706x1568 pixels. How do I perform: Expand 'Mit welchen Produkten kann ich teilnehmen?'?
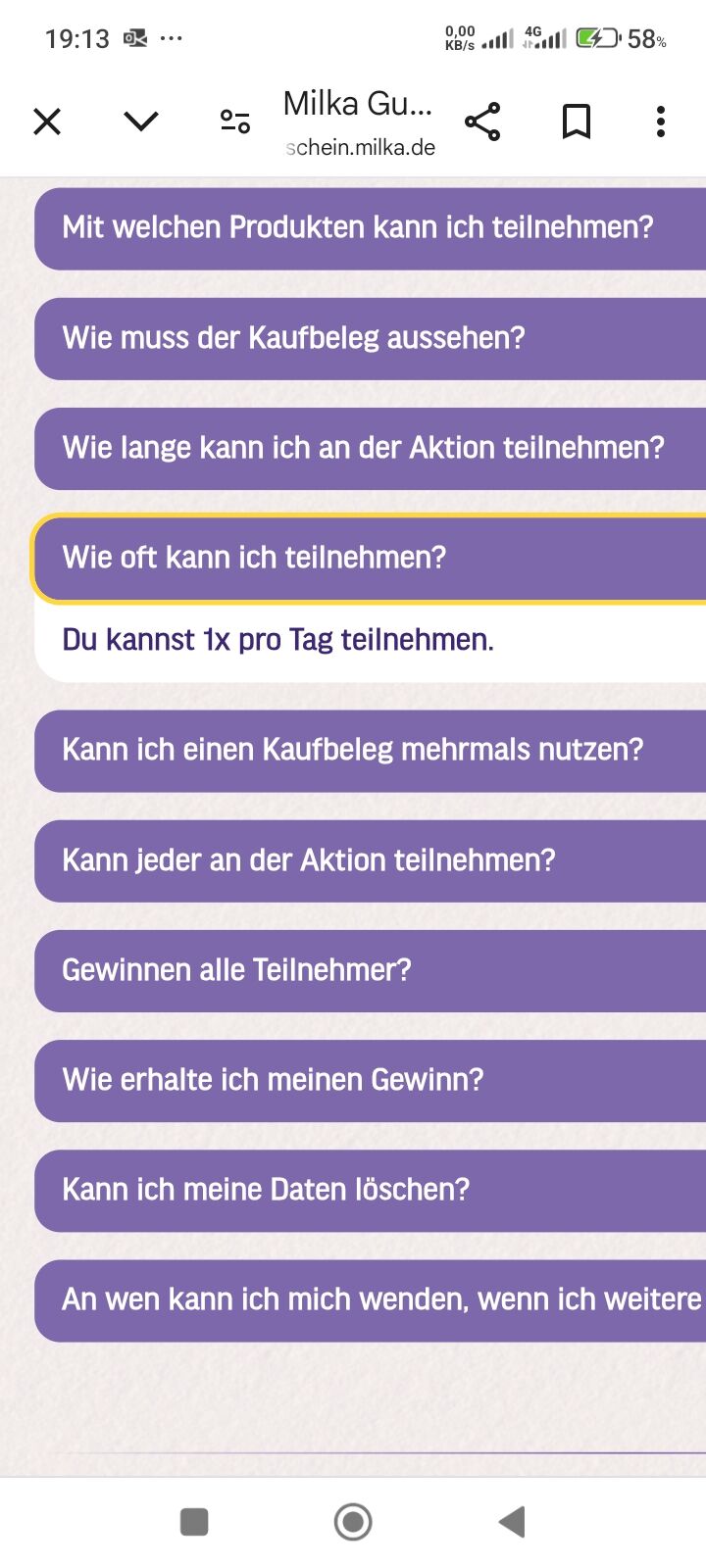[x=371, y=228]
